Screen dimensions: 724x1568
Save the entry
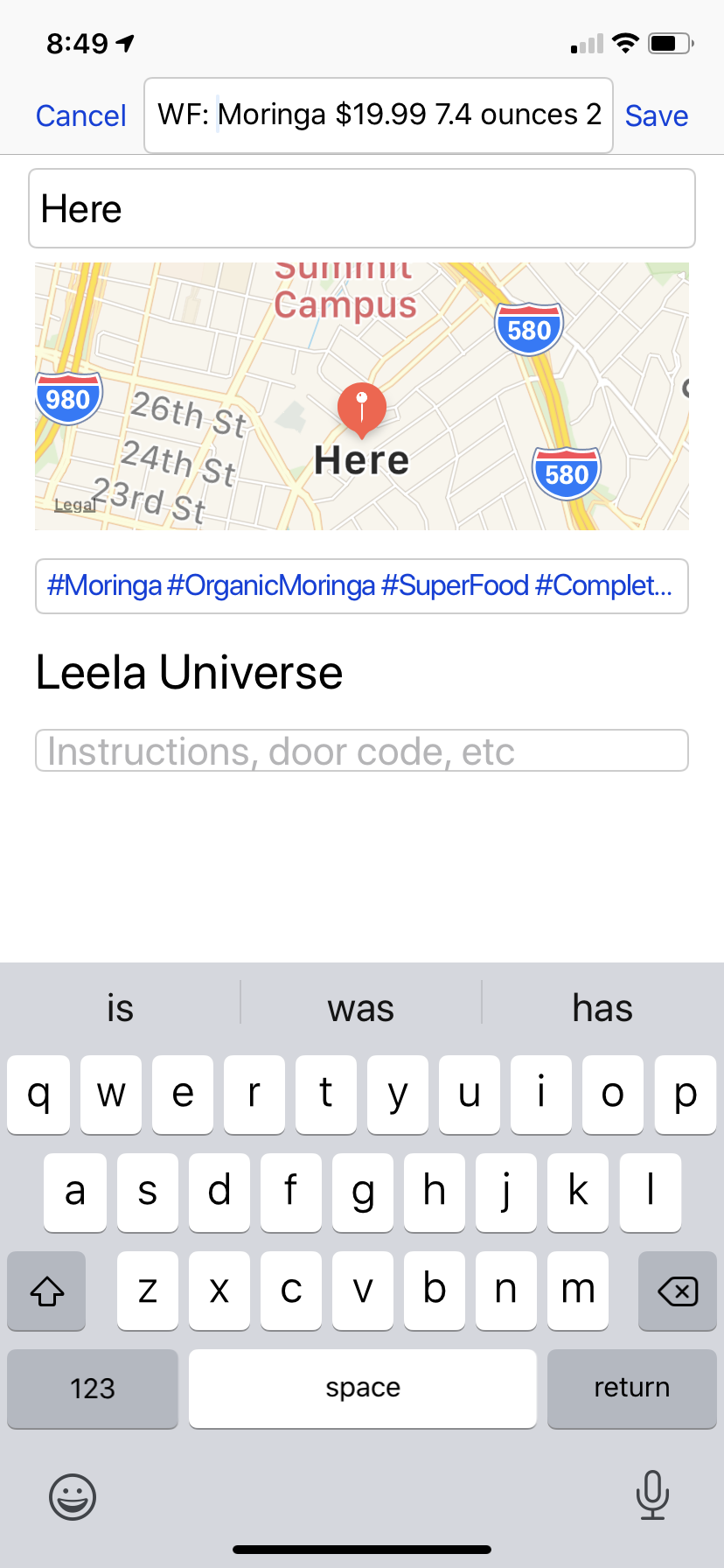(x=657, y=115)
